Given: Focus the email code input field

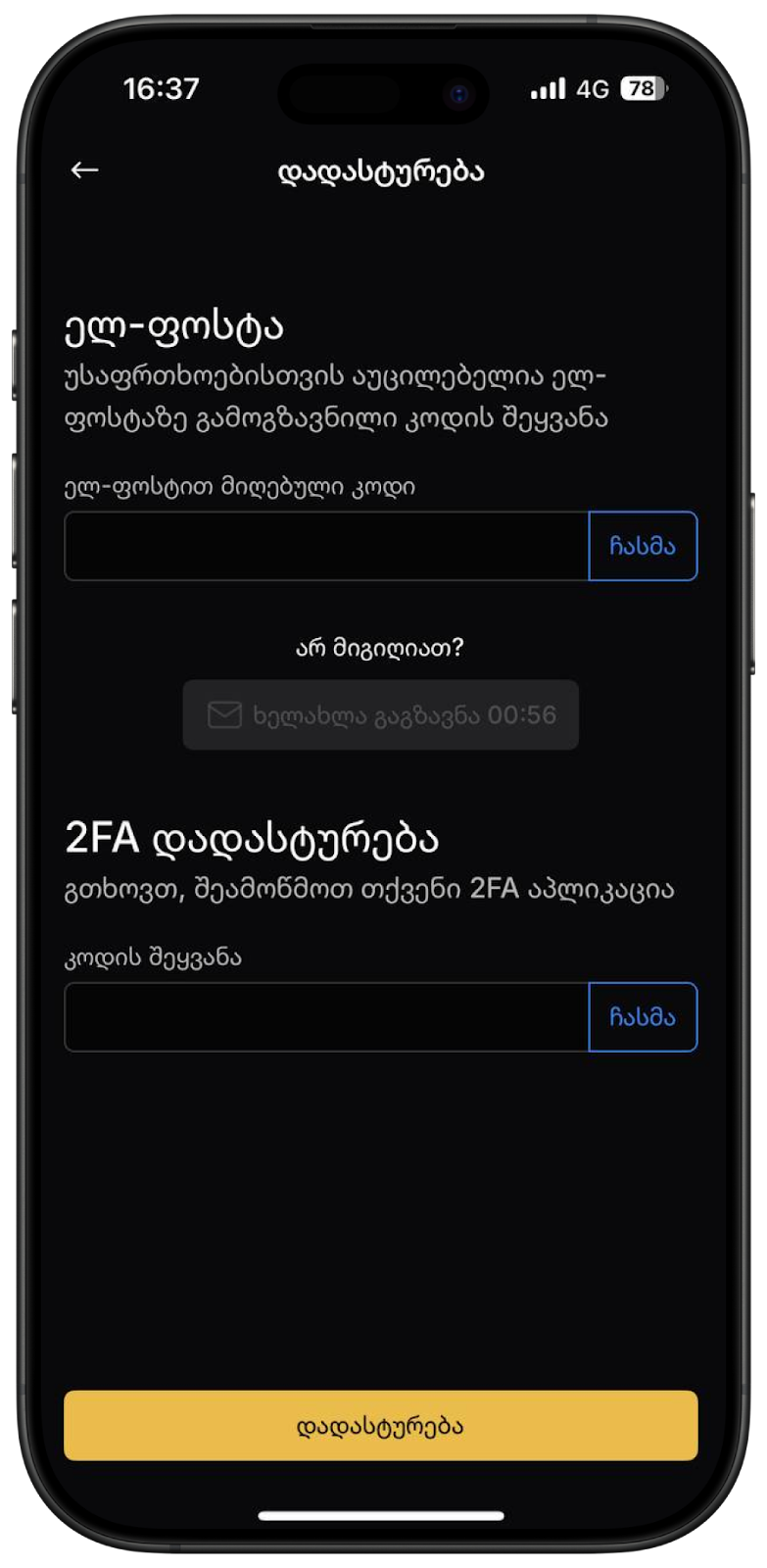Looking at the screenshot, I should [326, 546].
